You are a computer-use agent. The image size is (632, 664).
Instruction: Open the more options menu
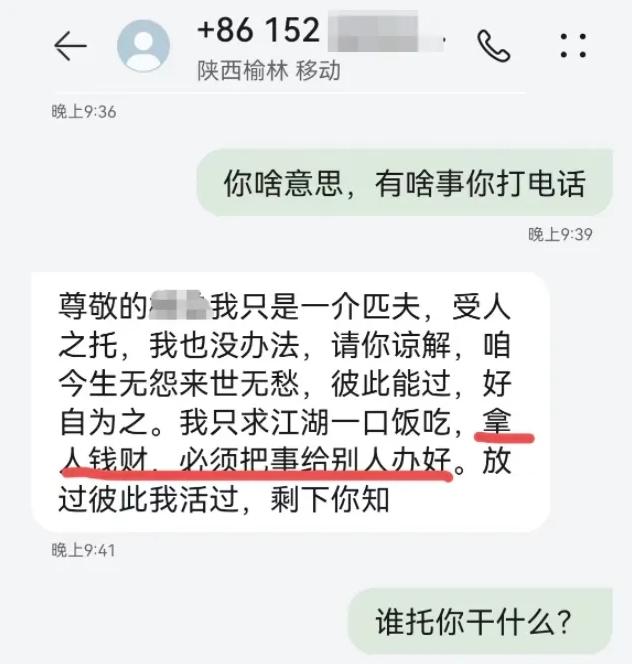(573, 46)
